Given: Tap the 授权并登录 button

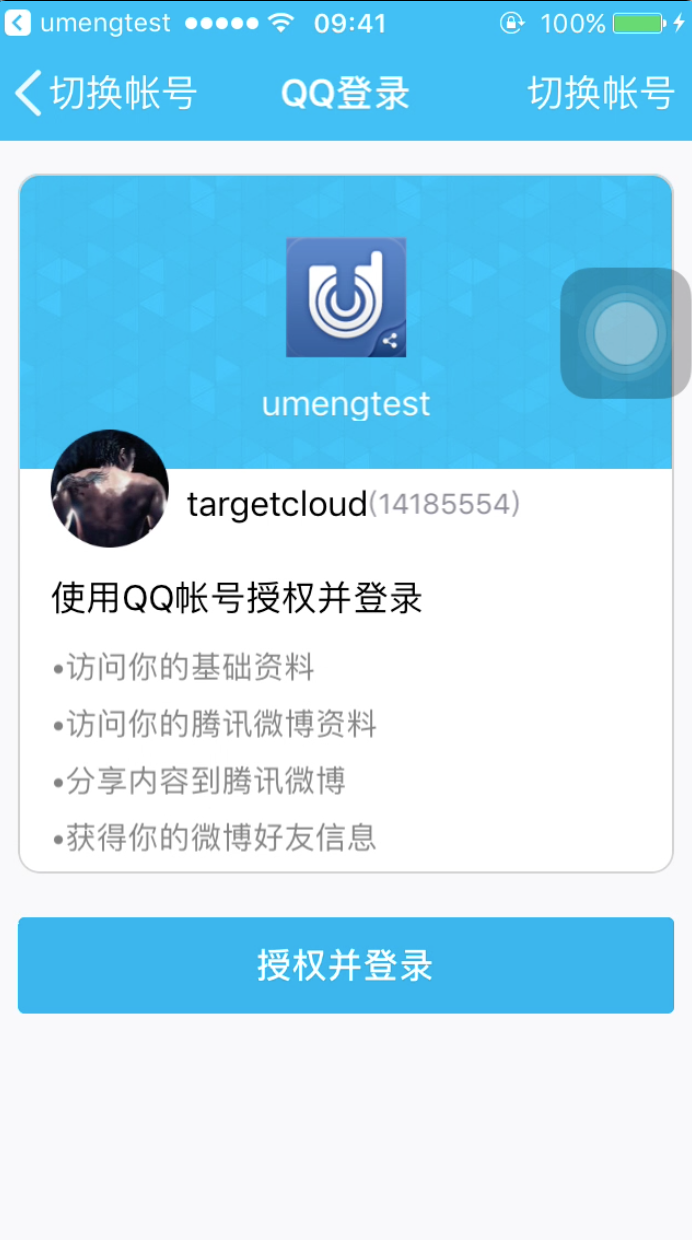Looking at the screenshot, I should [x=346, y=965].
